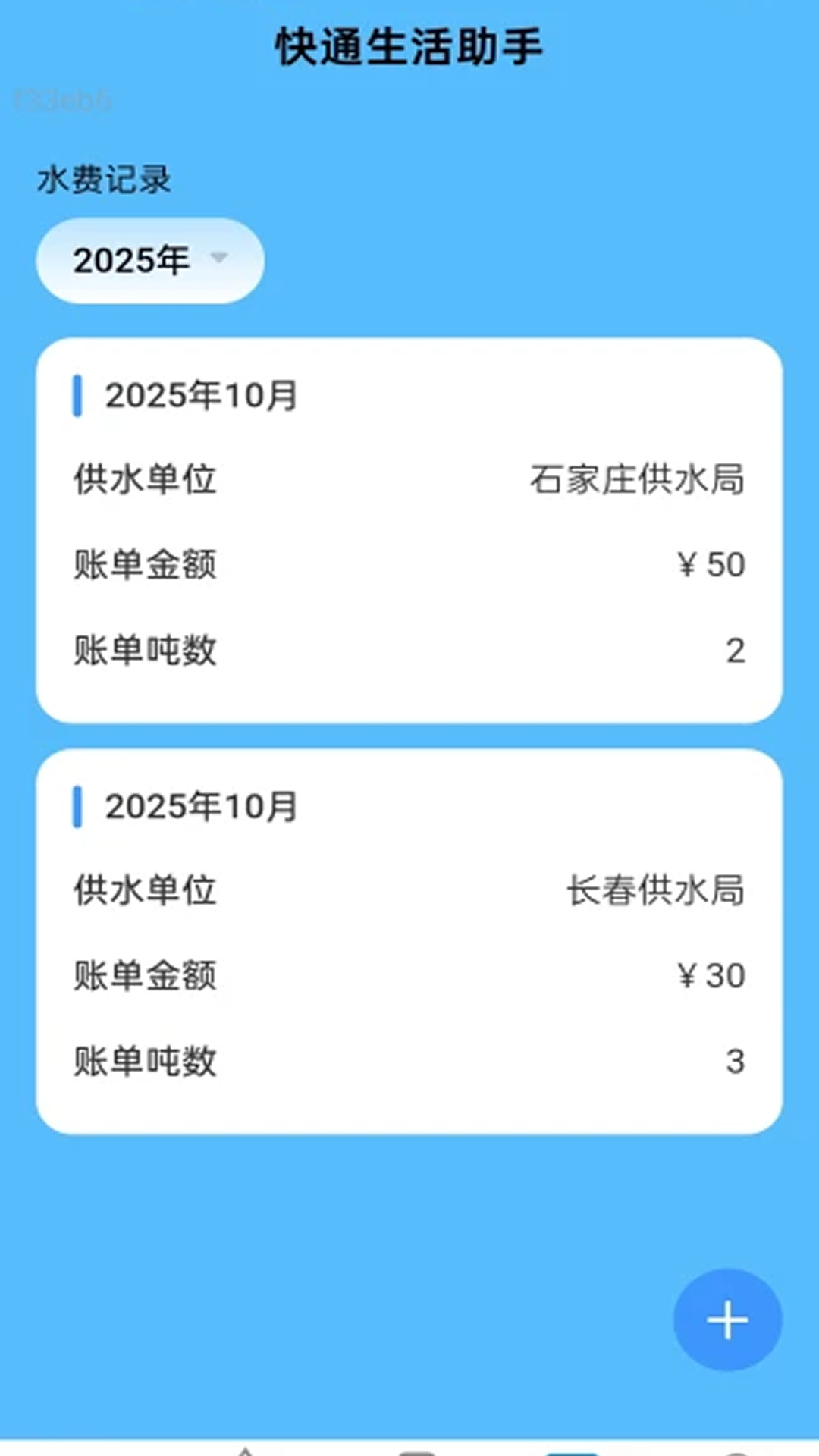
Task: Tap the blue plus floating action button
Action: (x=726, y=1319)
